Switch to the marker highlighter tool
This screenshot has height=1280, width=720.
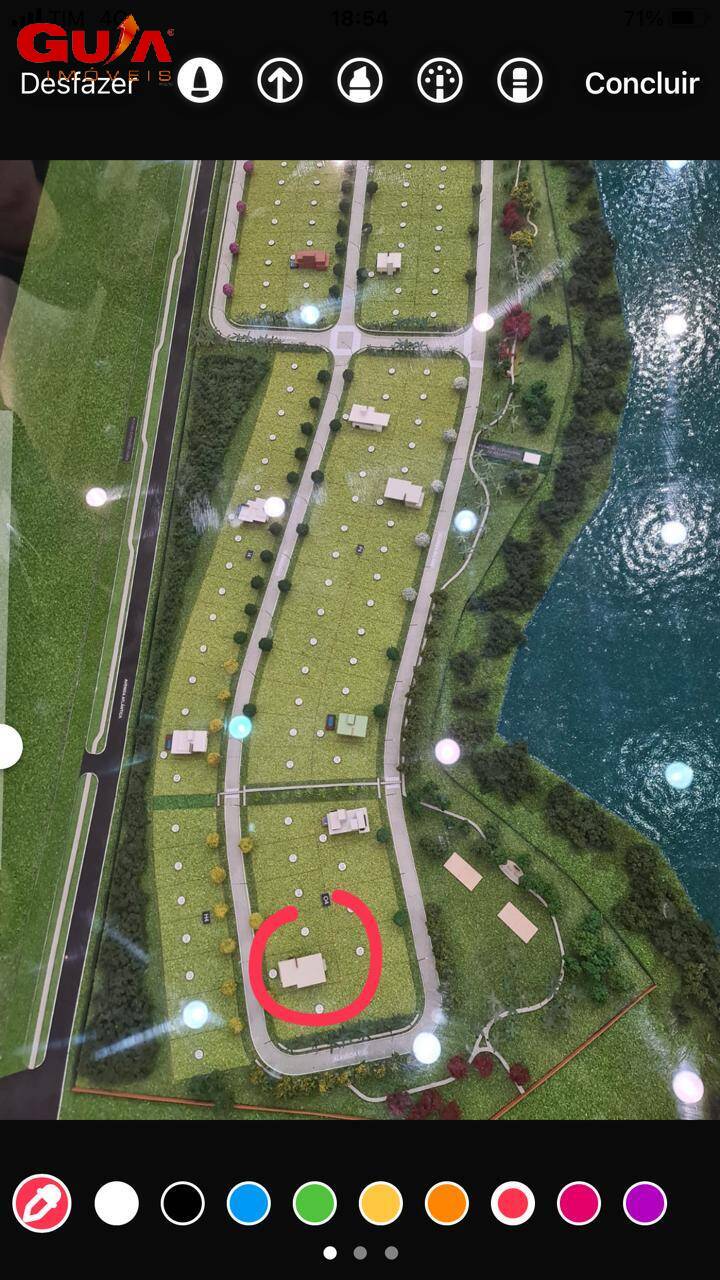click(360, 81)
